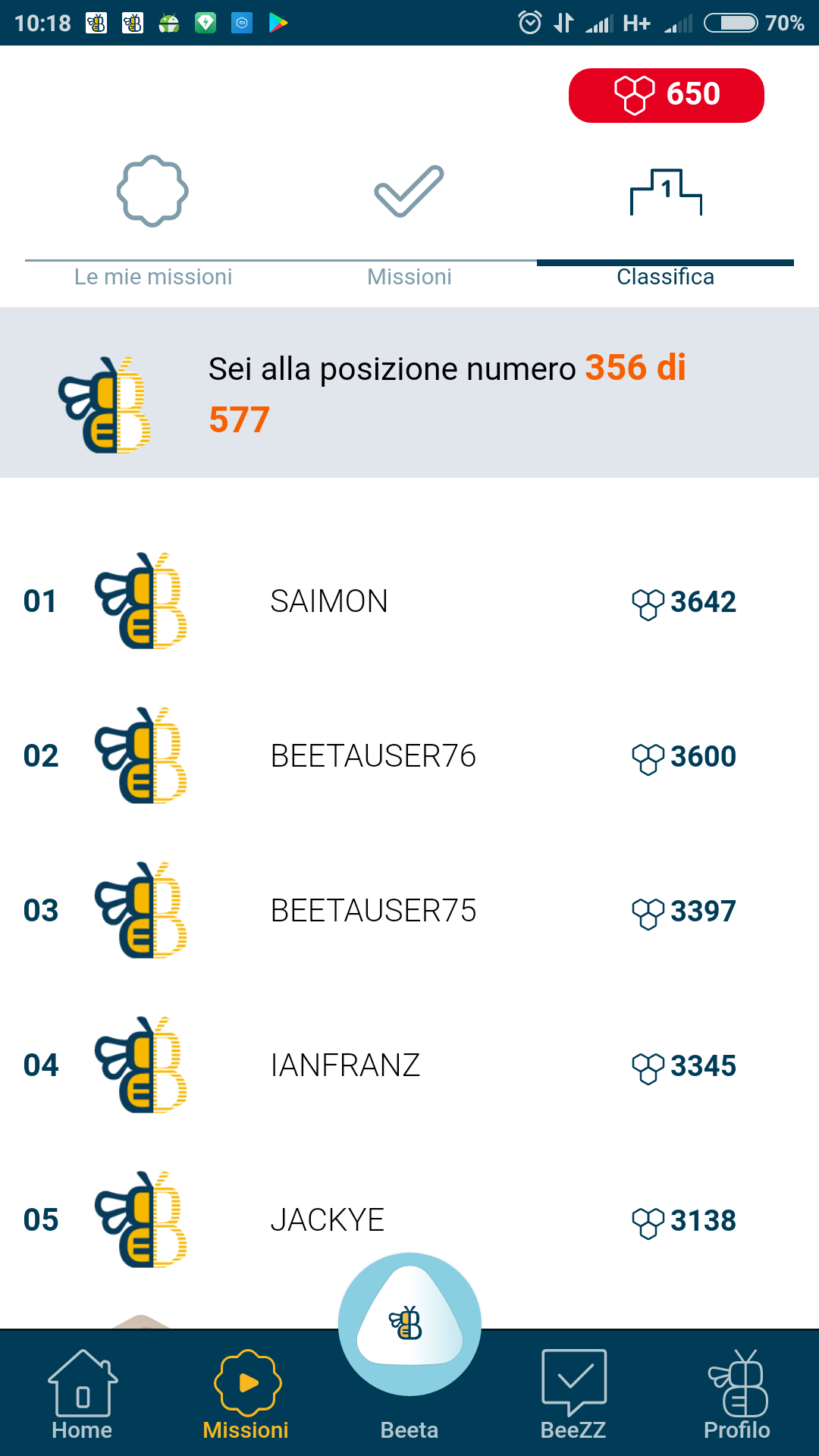Image resolution: width=819 pixels, height=1456 pixels.
Task: Go to the Home tab
Action: tap(82, 1395)
